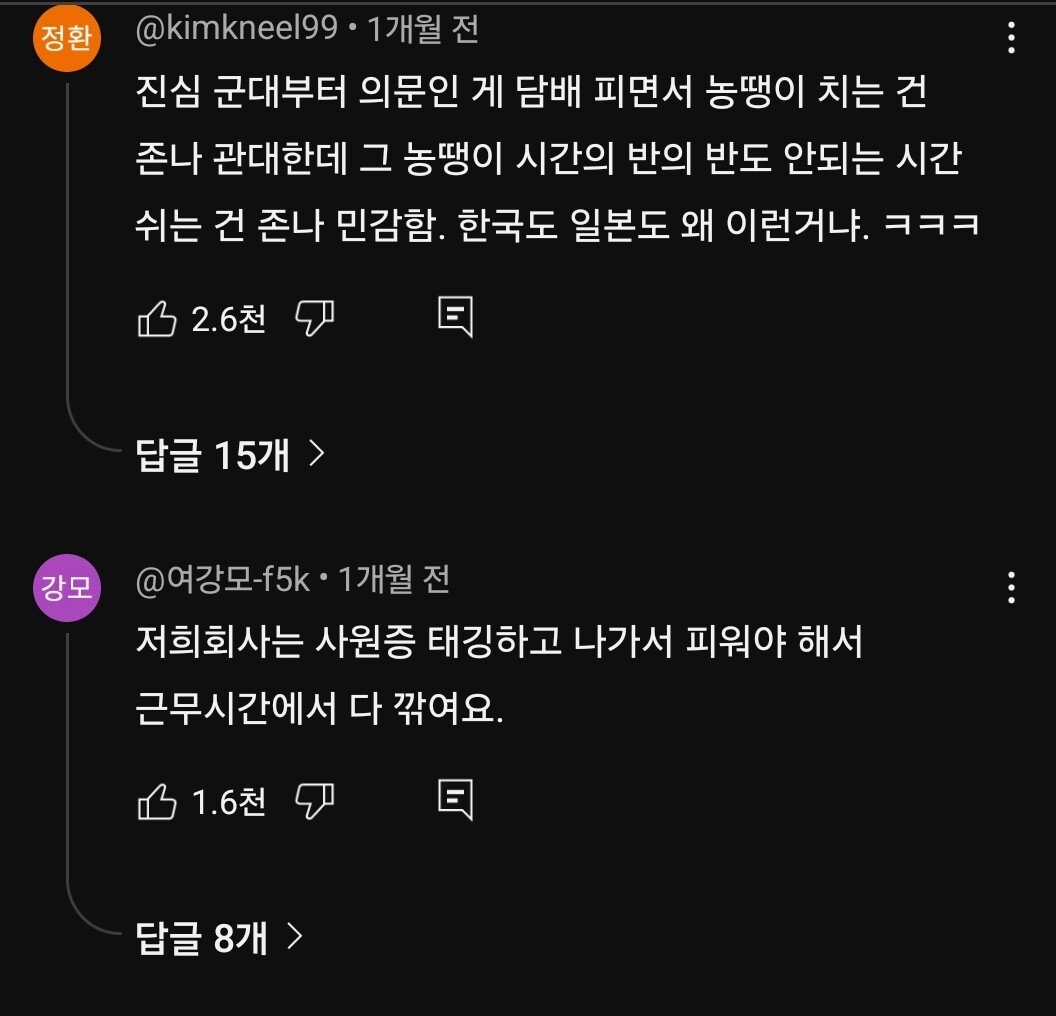Open the @여강모-f5k channel link
1056x1016 pixels.
pos(222,579)
